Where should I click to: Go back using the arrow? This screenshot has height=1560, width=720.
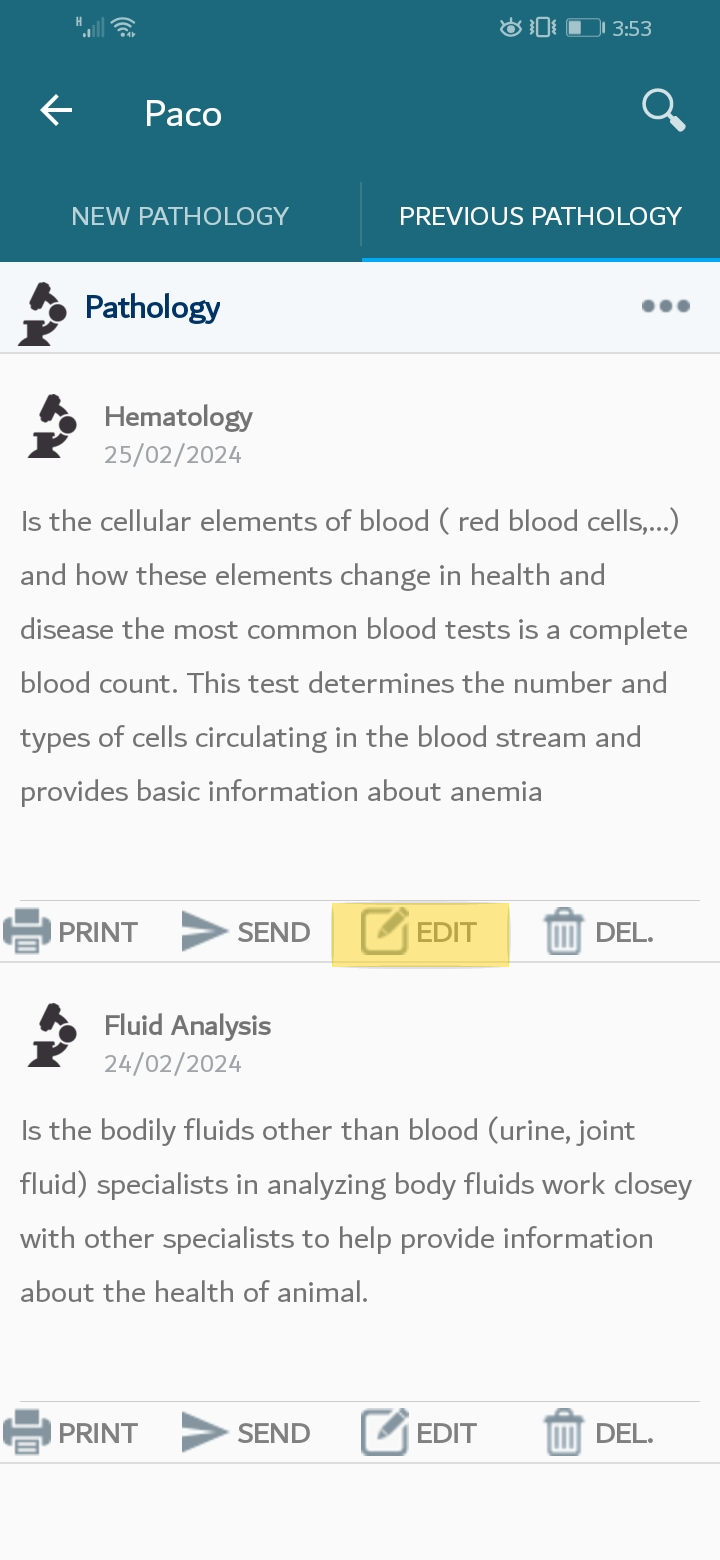click(x=56, y=111)
